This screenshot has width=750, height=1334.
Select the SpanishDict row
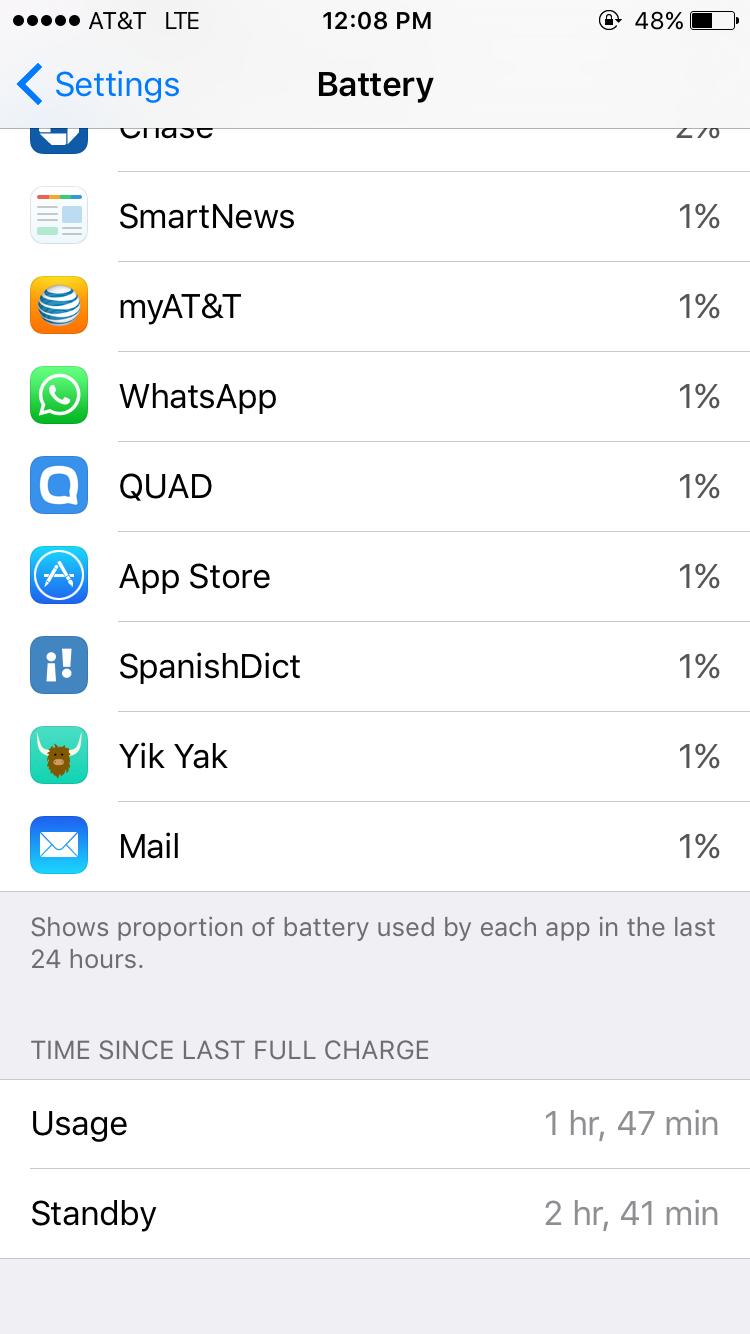375,667
